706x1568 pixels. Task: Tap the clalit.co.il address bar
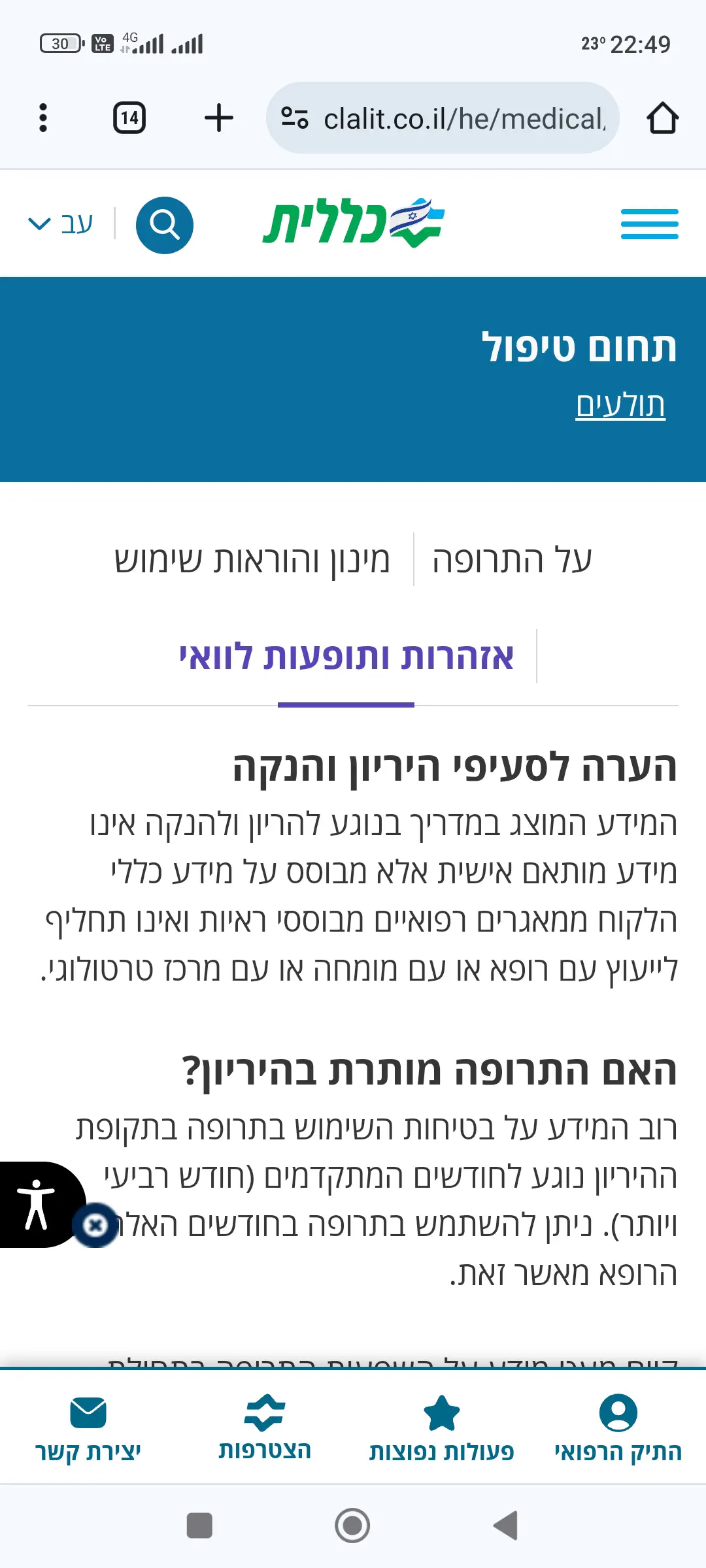443,118
